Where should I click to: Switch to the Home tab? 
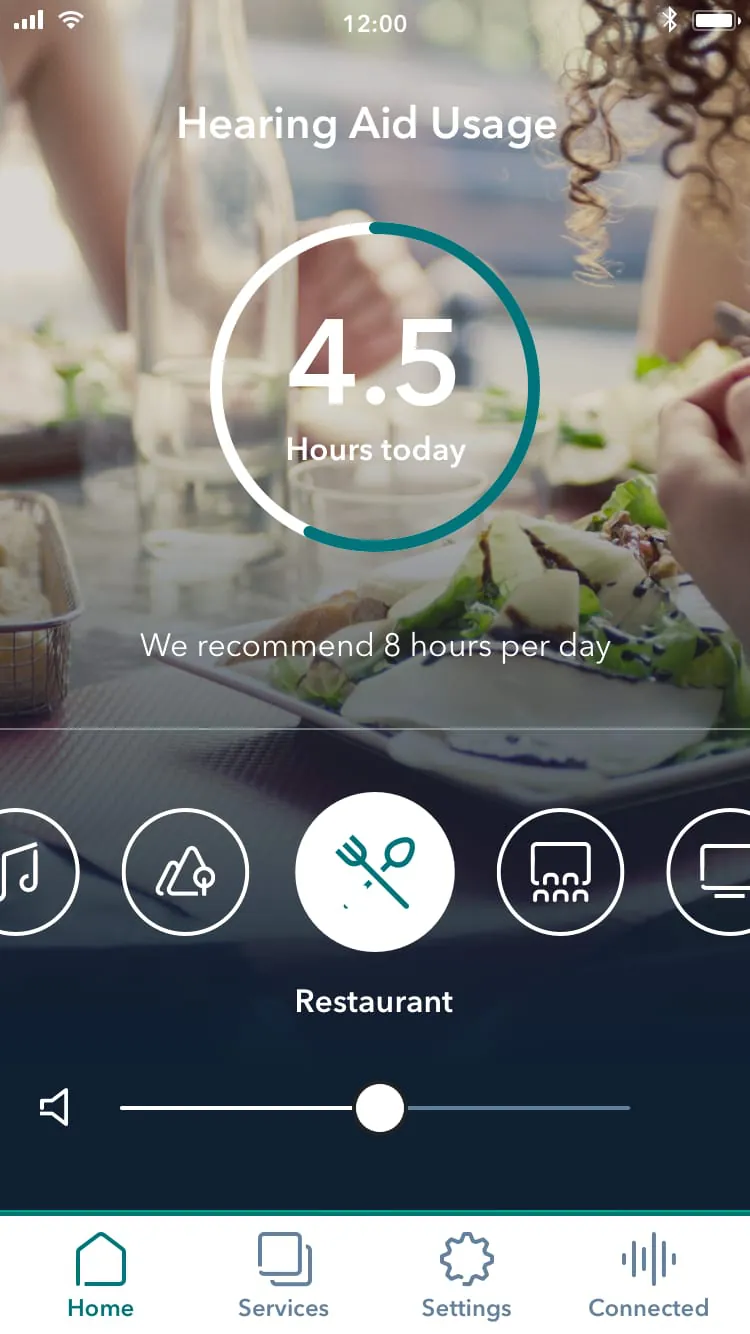point(100,1275)
